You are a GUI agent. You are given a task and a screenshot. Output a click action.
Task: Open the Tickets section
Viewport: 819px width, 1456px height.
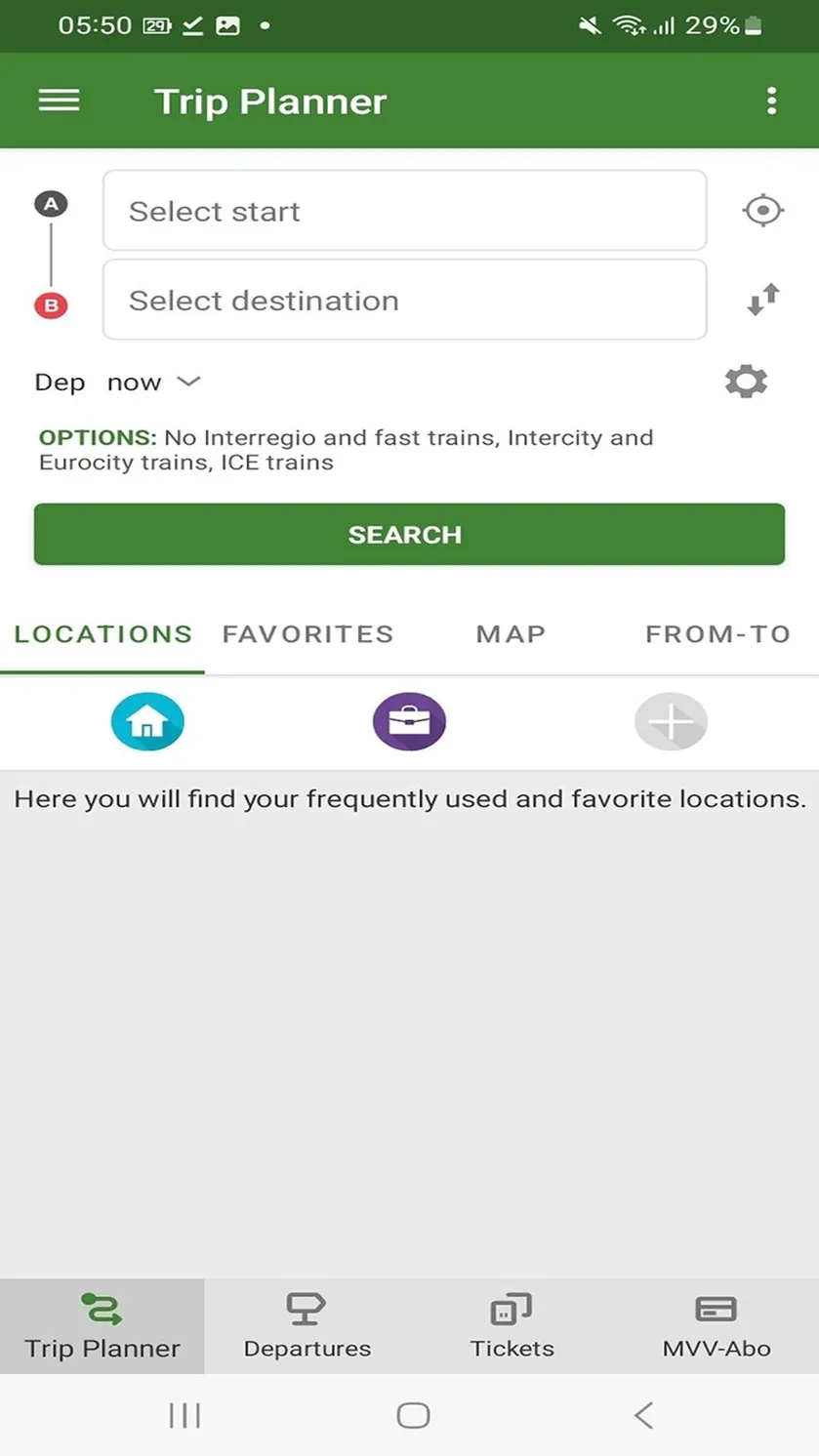click(x=512, y=1326)
